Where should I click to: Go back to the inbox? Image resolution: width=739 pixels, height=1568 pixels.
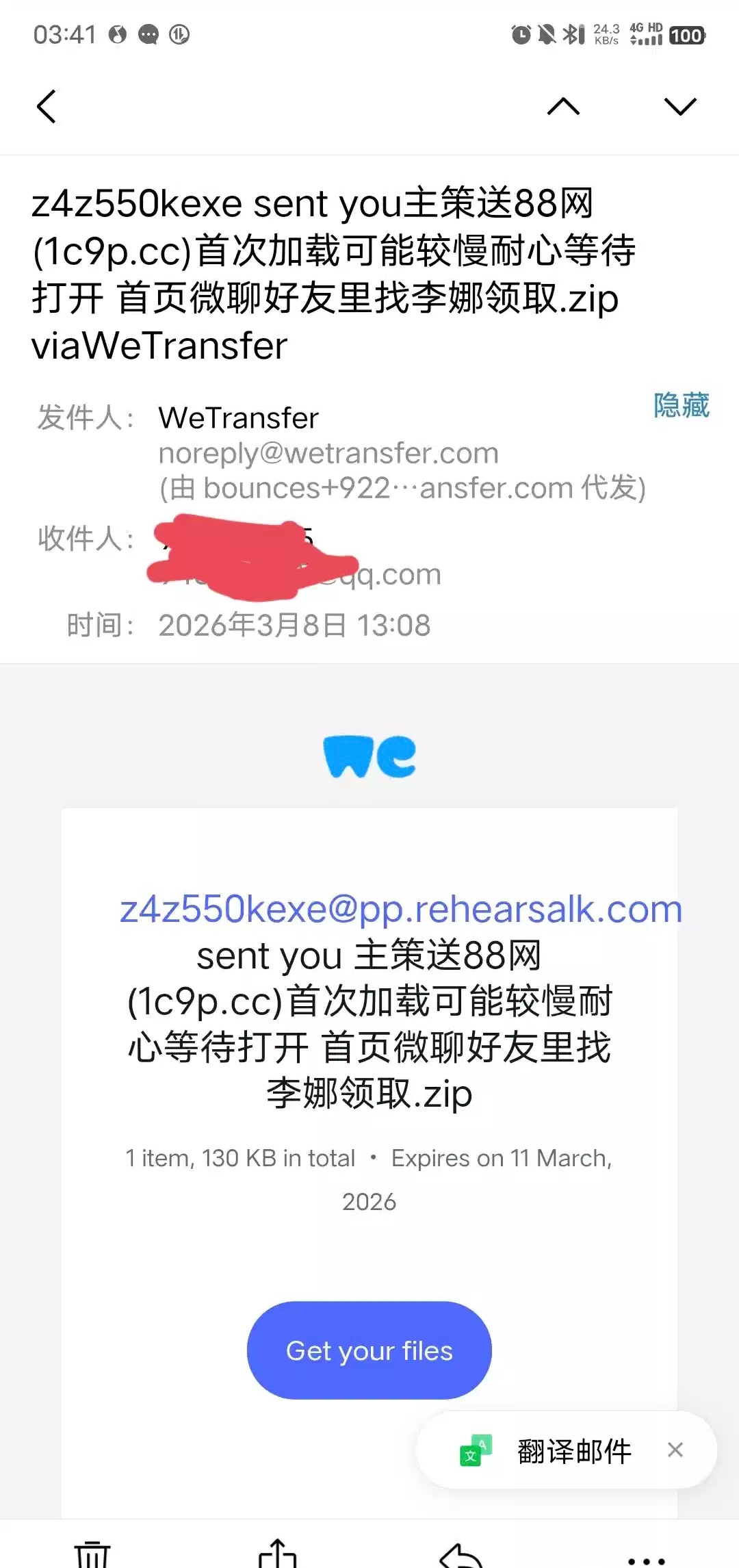(x=47, y=106)
